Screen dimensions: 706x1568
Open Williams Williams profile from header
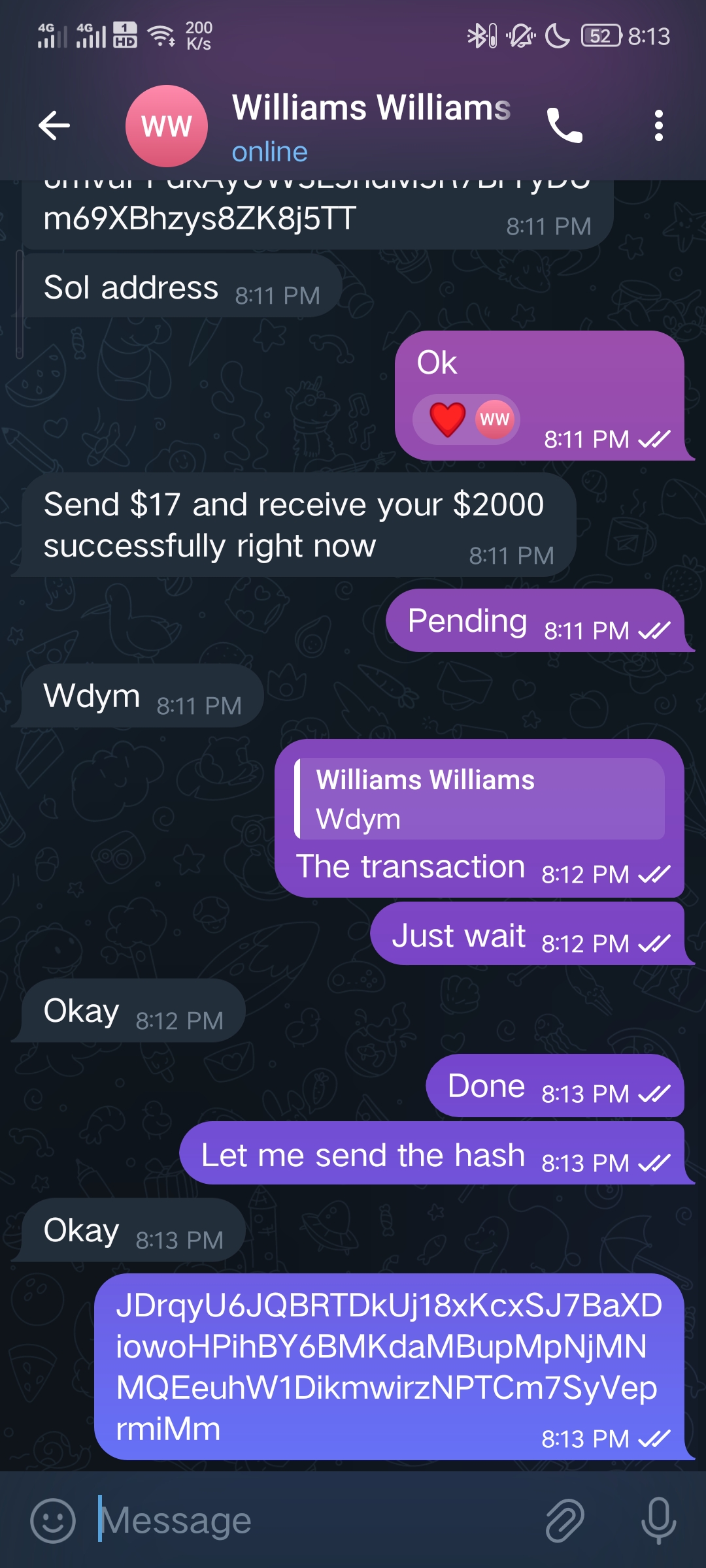[x=370, y=124]
